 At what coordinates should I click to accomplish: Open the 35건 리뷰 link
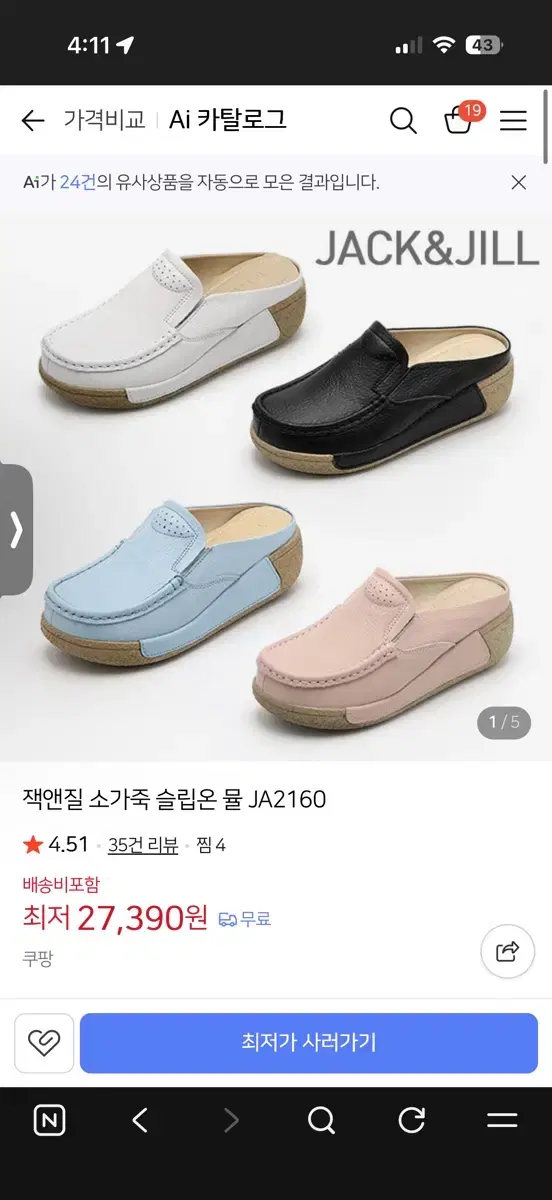point(143,845)
